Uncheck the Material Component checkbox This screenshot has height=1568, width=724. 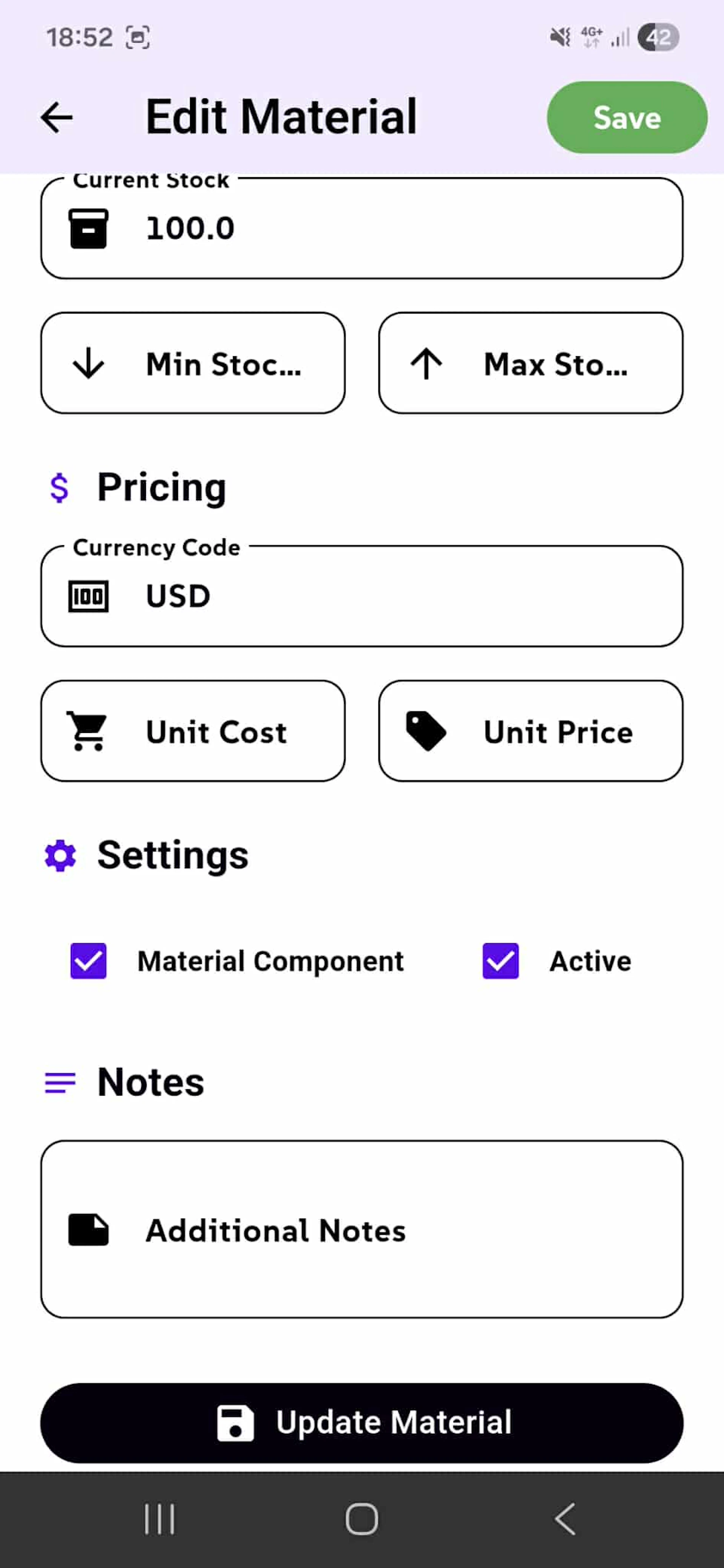click(x=87, y=961)
